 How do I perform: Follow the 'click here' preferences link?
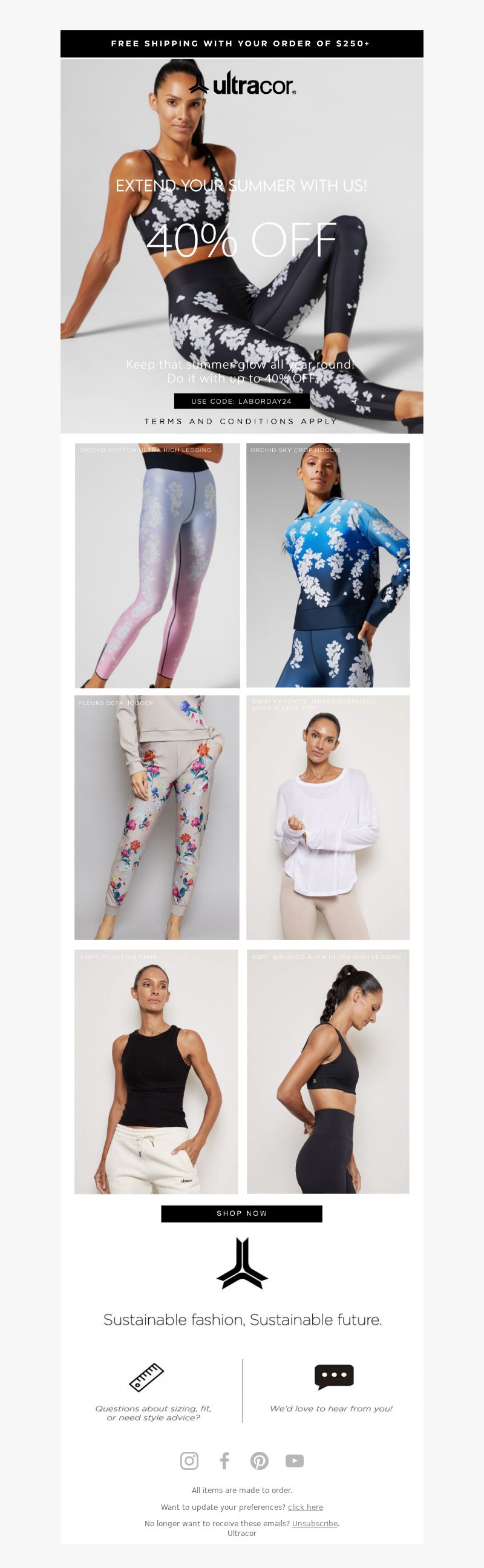click(x=305, y=1507)
